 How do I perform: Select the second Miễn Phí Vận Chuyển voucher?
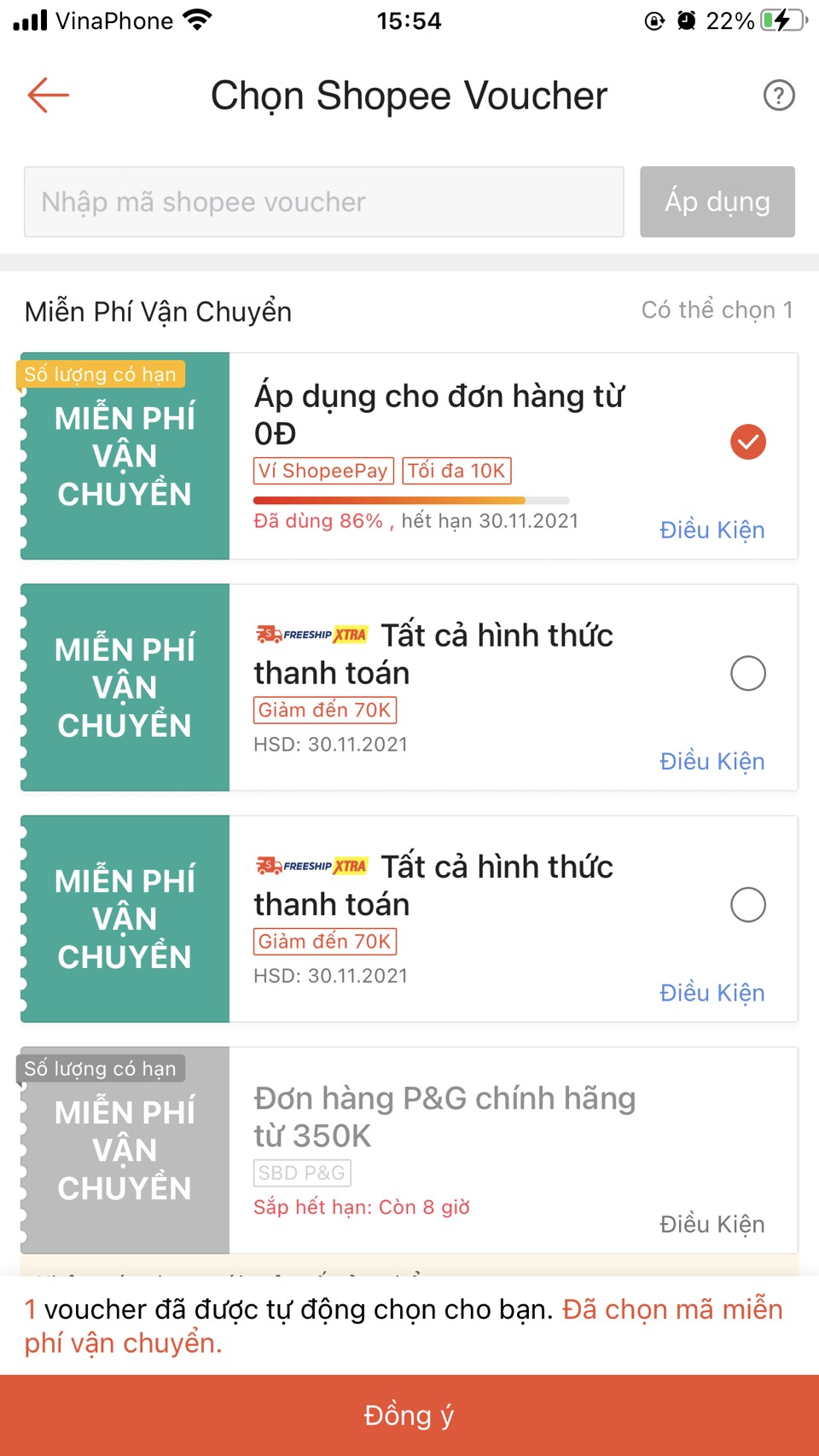point(748,673)
